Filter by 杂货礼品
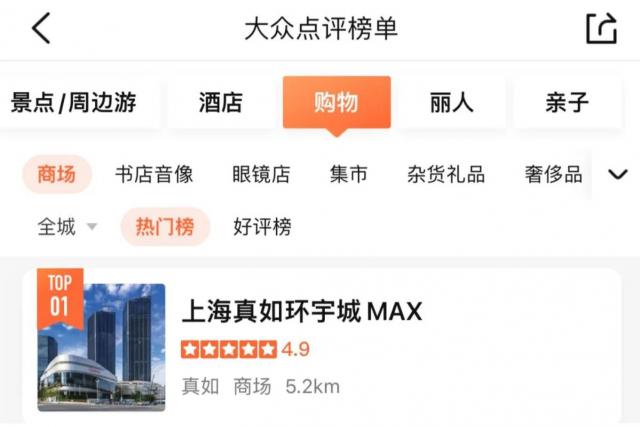 (x=446, y=175)
